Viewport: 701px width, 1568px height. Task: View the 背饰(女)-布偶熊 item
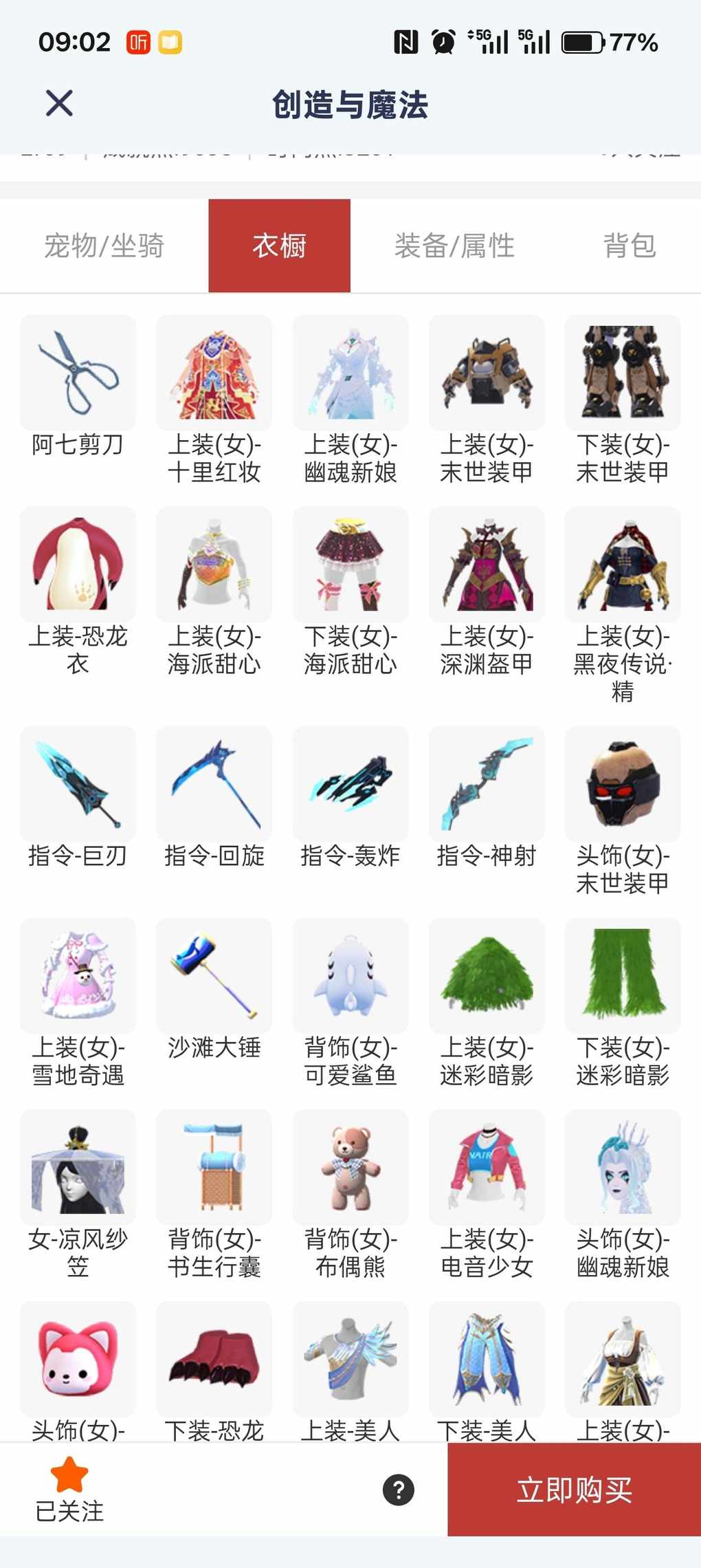(x=350, y=1168)
